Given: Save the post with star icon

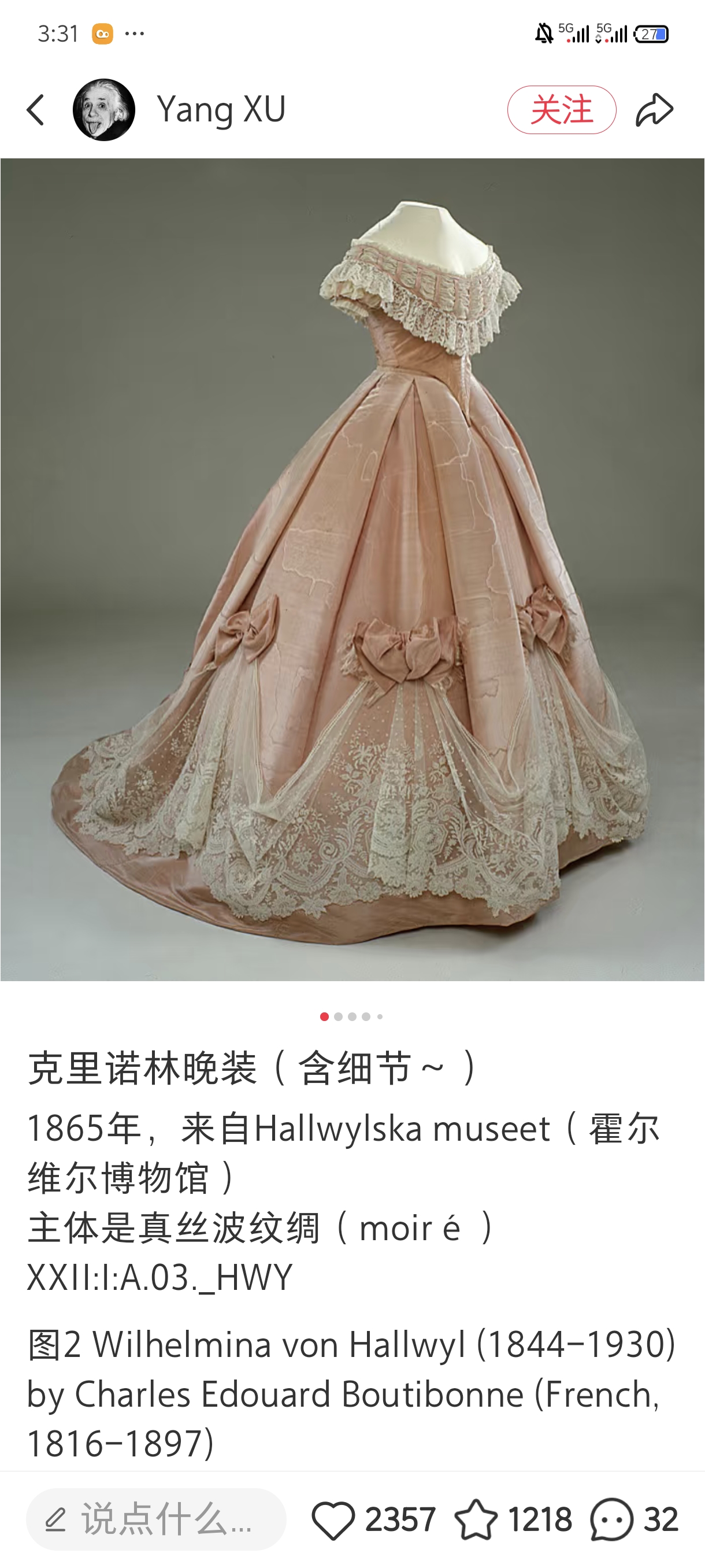Looking at the screenshot, I should pyautogui.click(x=476, y=1520).
